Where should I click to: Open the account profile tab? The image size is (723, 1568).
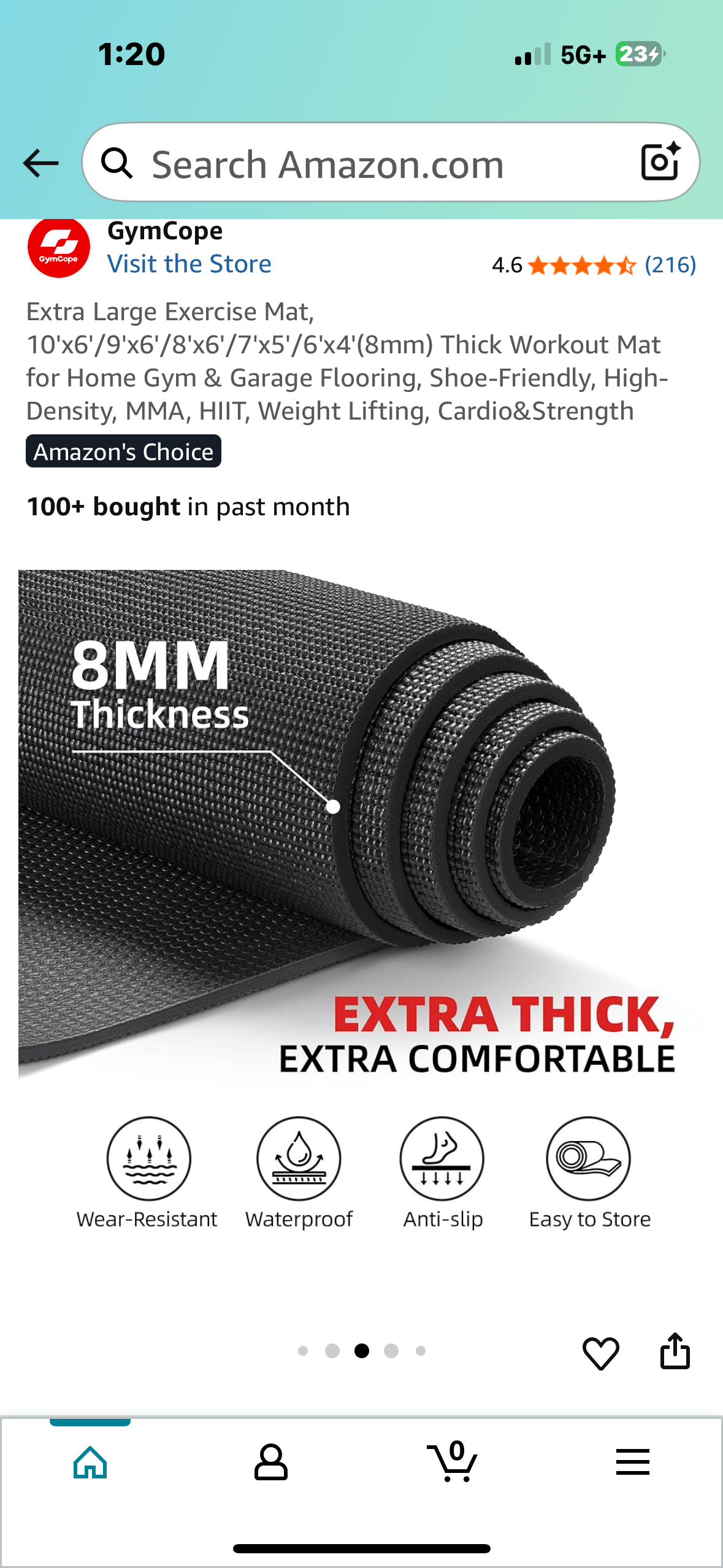[270, 1462]
